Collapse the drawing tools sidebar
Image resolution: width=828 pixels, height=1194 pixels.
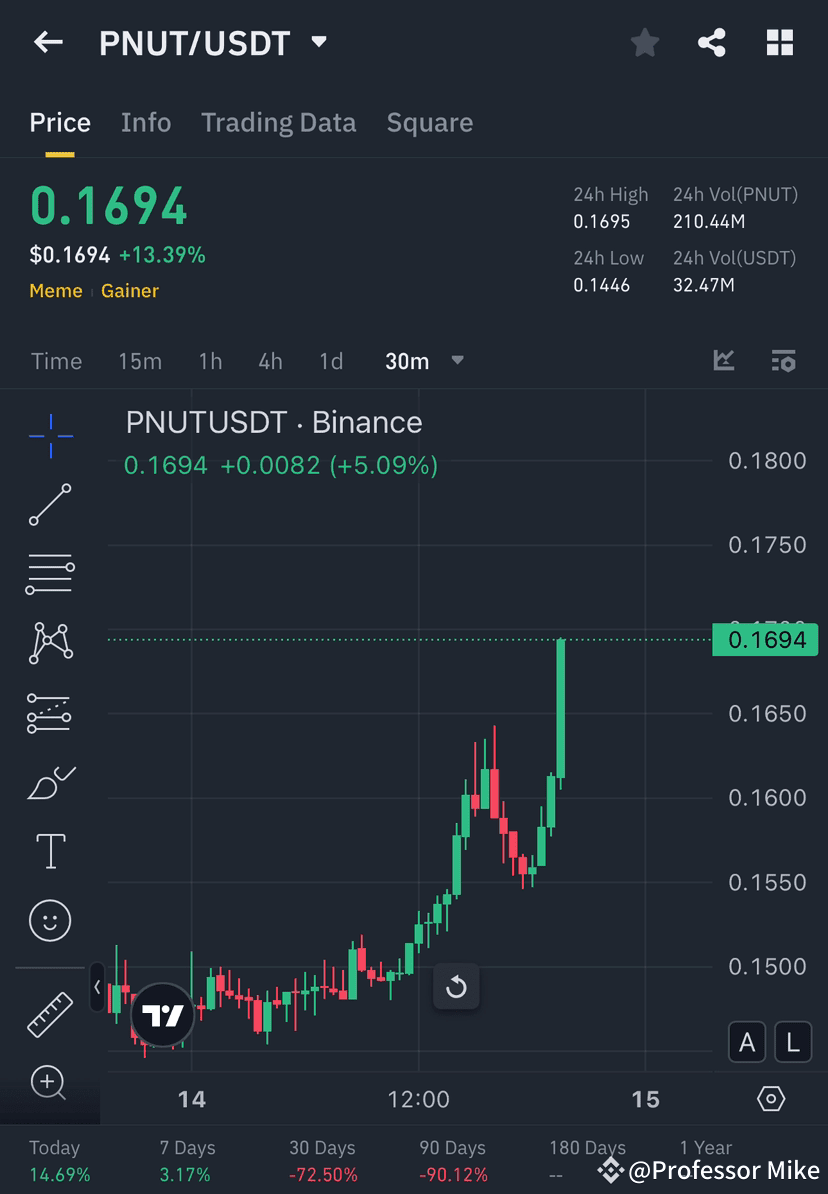coord(96,987)
